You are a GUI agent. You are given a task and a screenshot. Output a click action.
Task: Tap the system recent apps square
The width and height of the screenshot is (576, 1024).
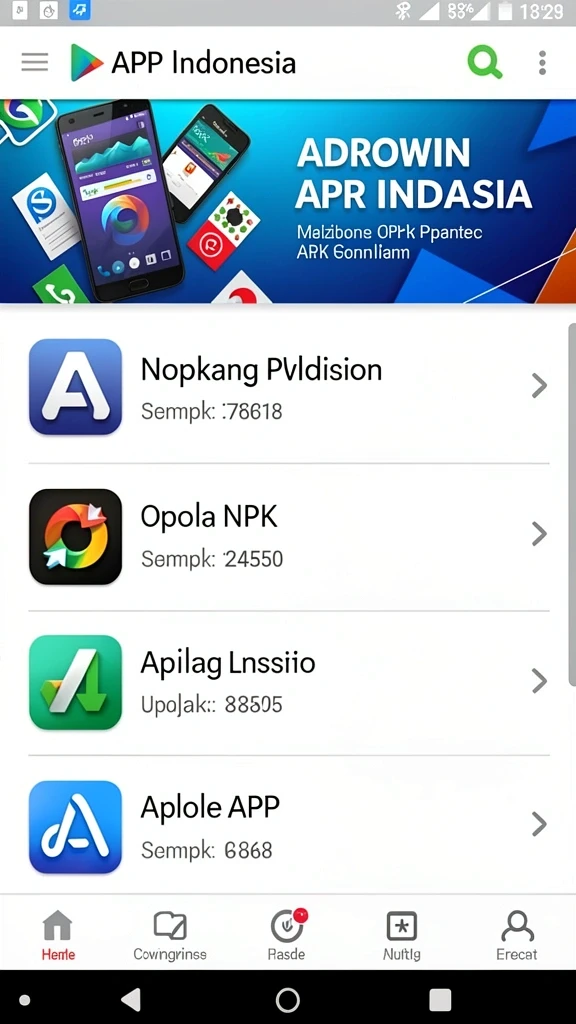[x=440, y=999]
